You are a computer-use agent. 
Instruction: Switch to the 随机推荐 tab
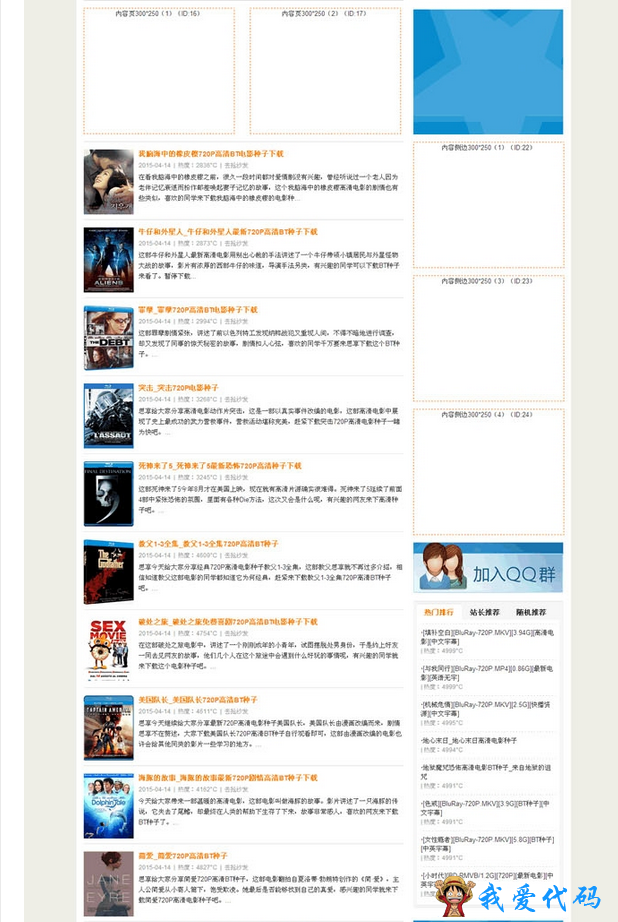click(531, 612)
